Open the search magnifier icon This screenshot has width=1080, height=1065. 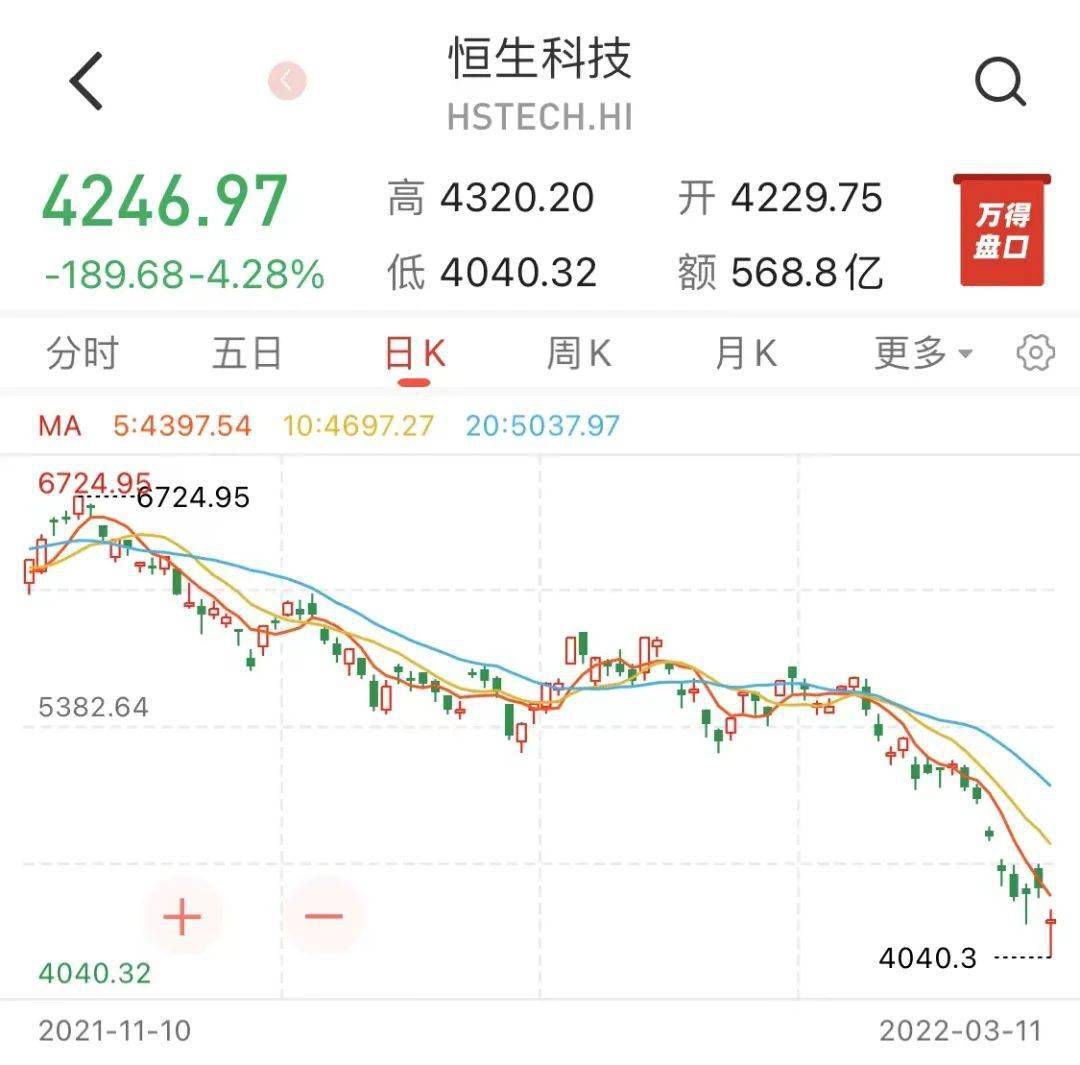pyautogui.click(x=1000, y=82)
